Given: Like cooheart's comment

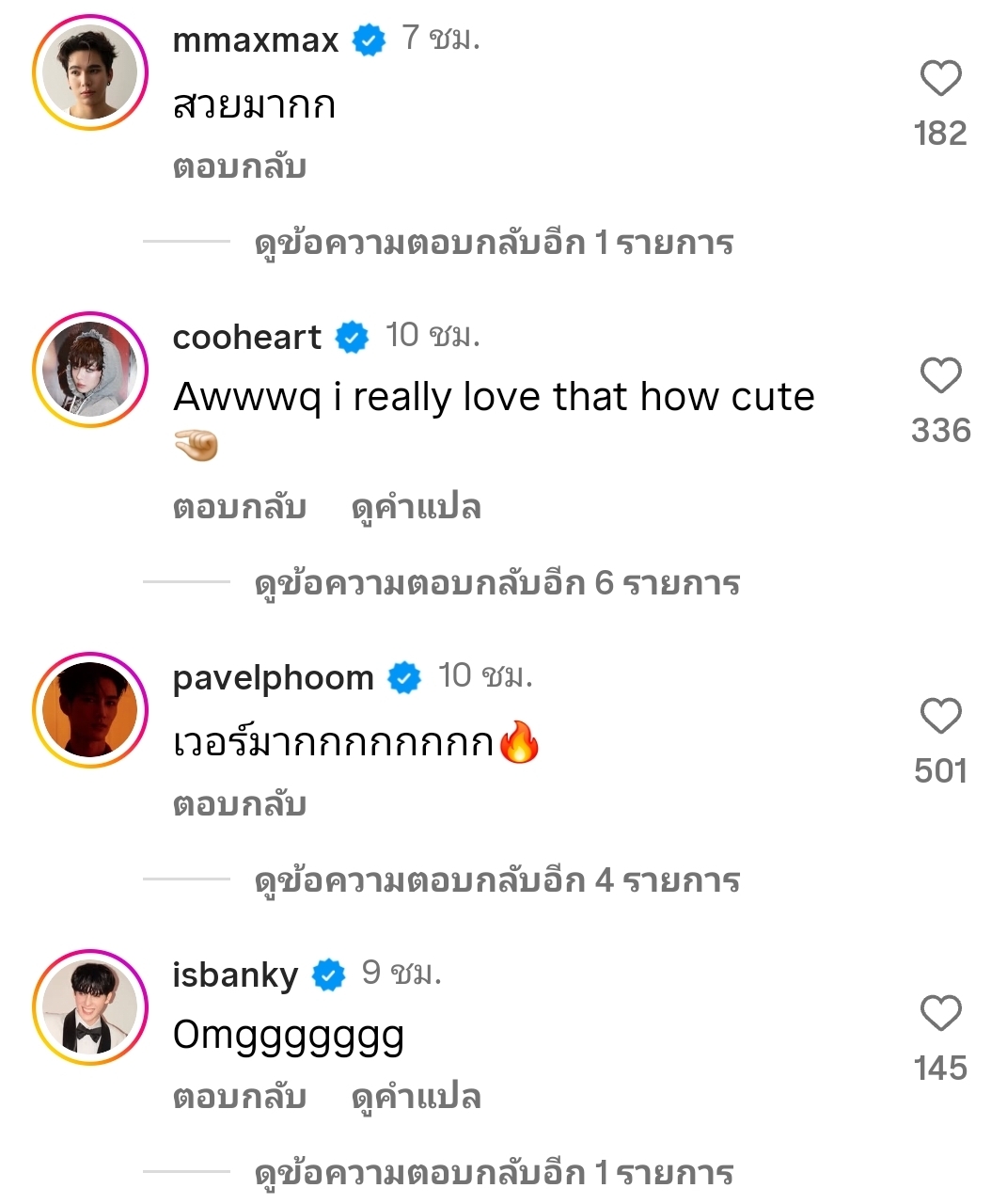Looking at the screenshot, I should [940, 376].
